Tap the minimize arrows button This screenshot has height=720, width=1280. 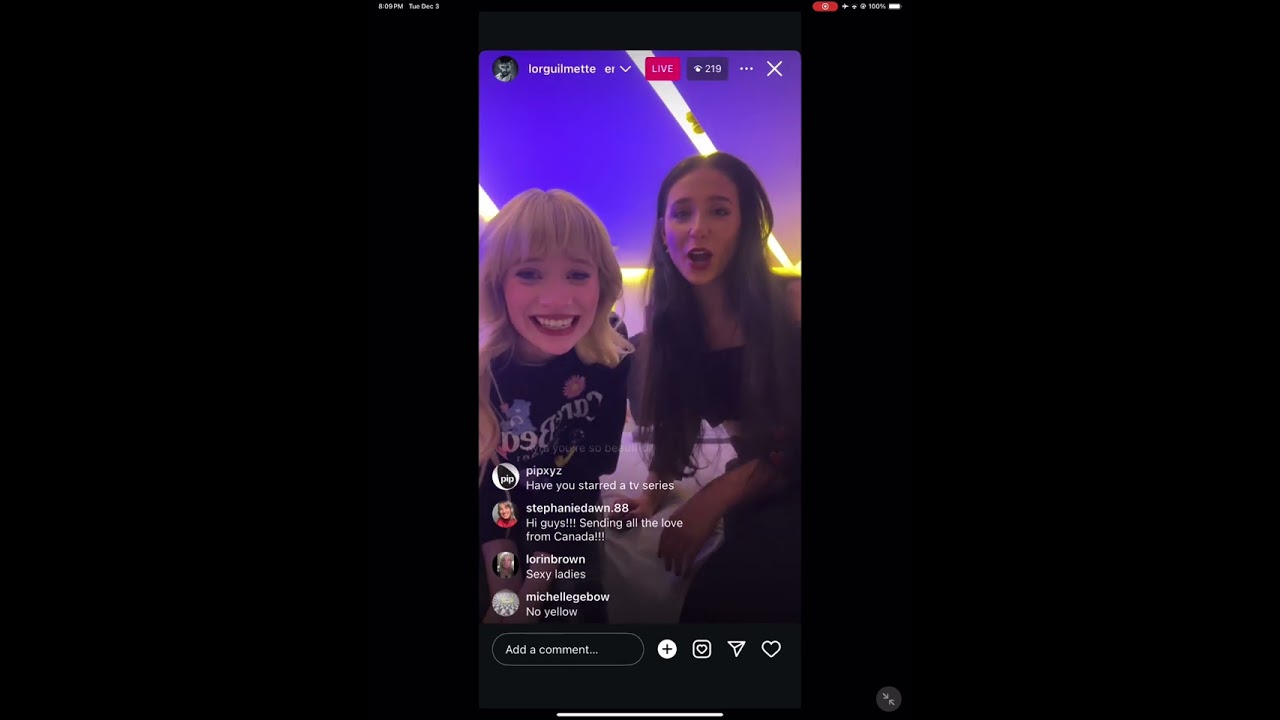coord(888,699)
